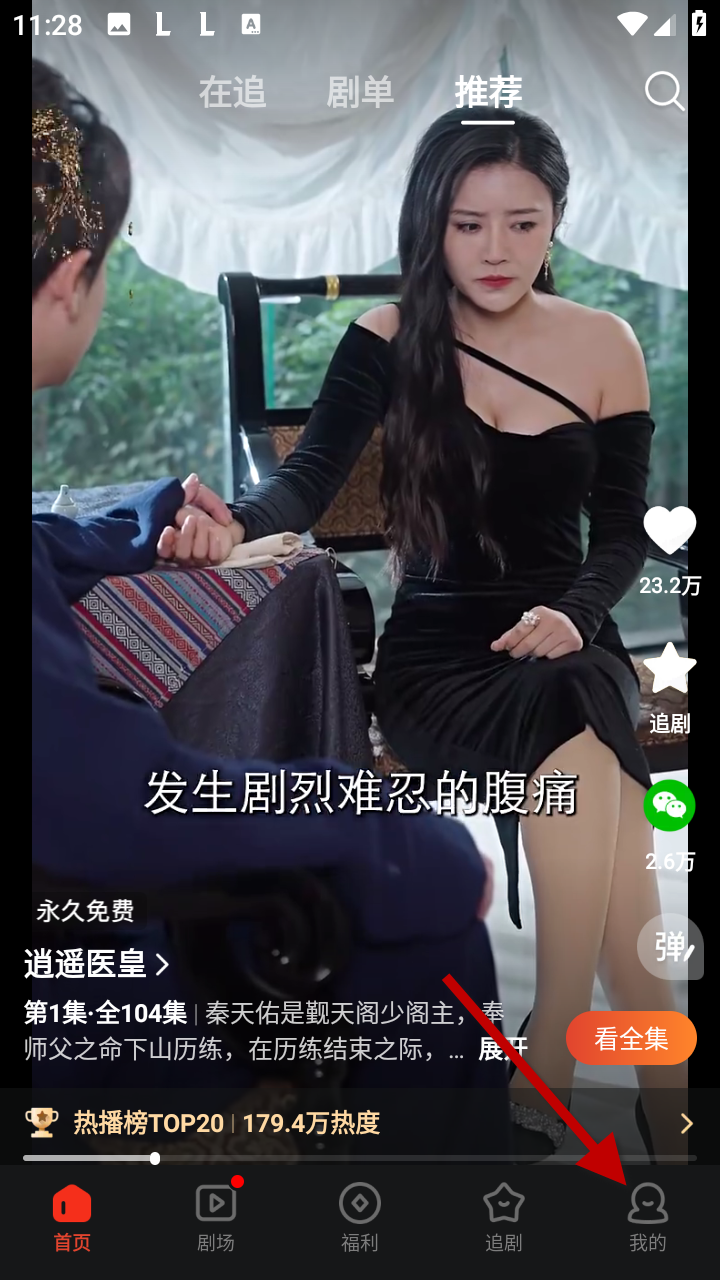720x1280 pixels.
Task: Open the 弹 danmaku button
Action: 670,946
